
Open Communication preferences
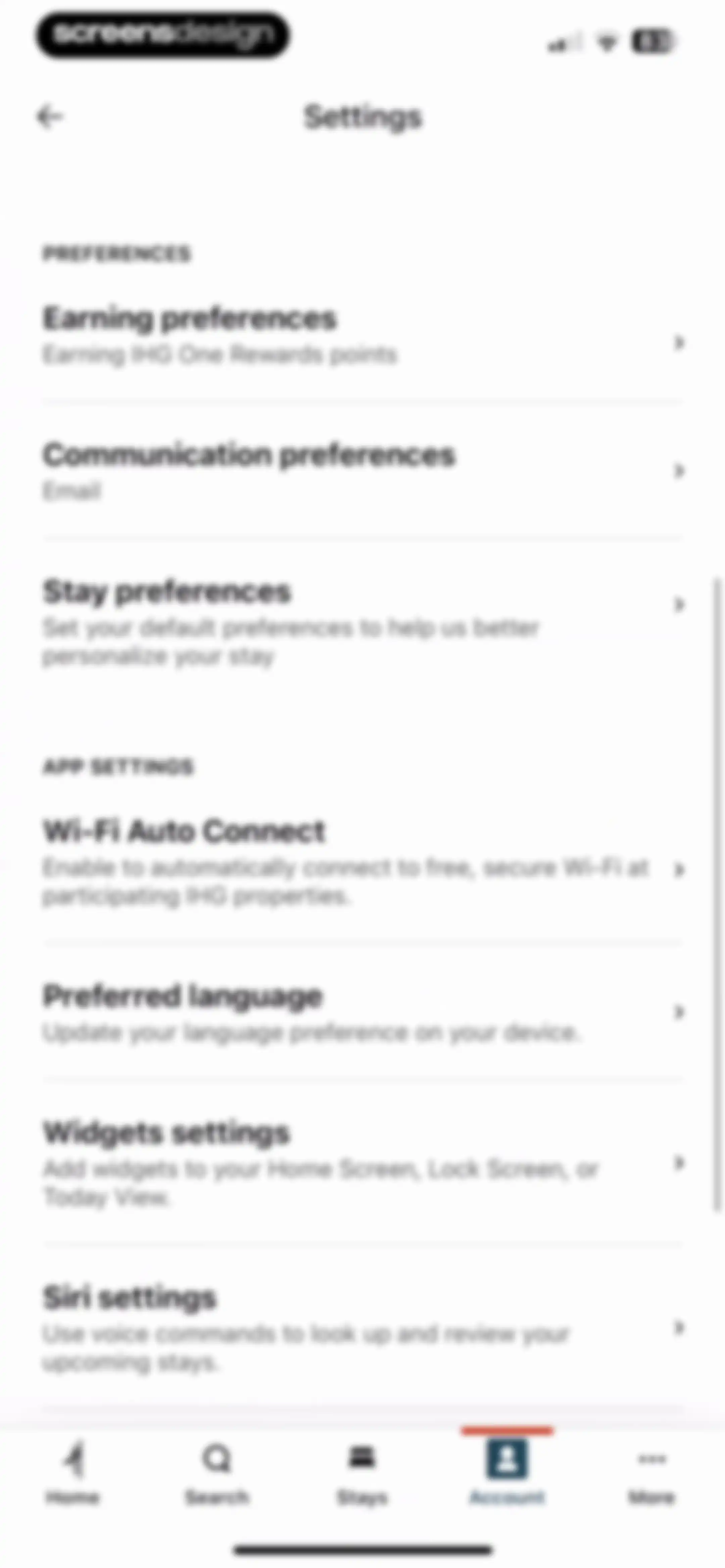pyautogui.click(x=363, y=471)
